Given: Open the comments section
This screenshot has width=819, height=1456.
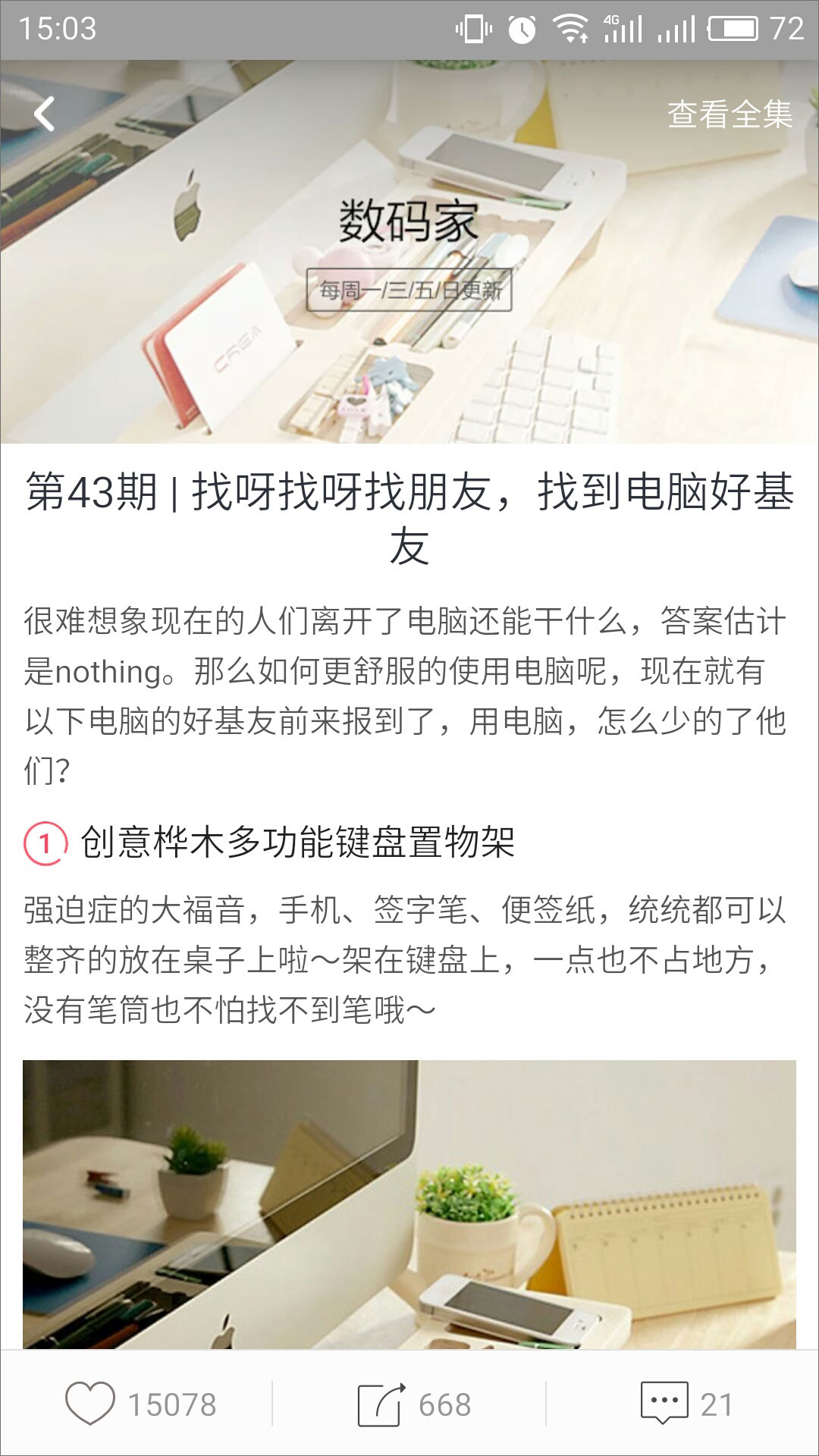Looking at the screenshot, I should click(x=664, y=1404).
